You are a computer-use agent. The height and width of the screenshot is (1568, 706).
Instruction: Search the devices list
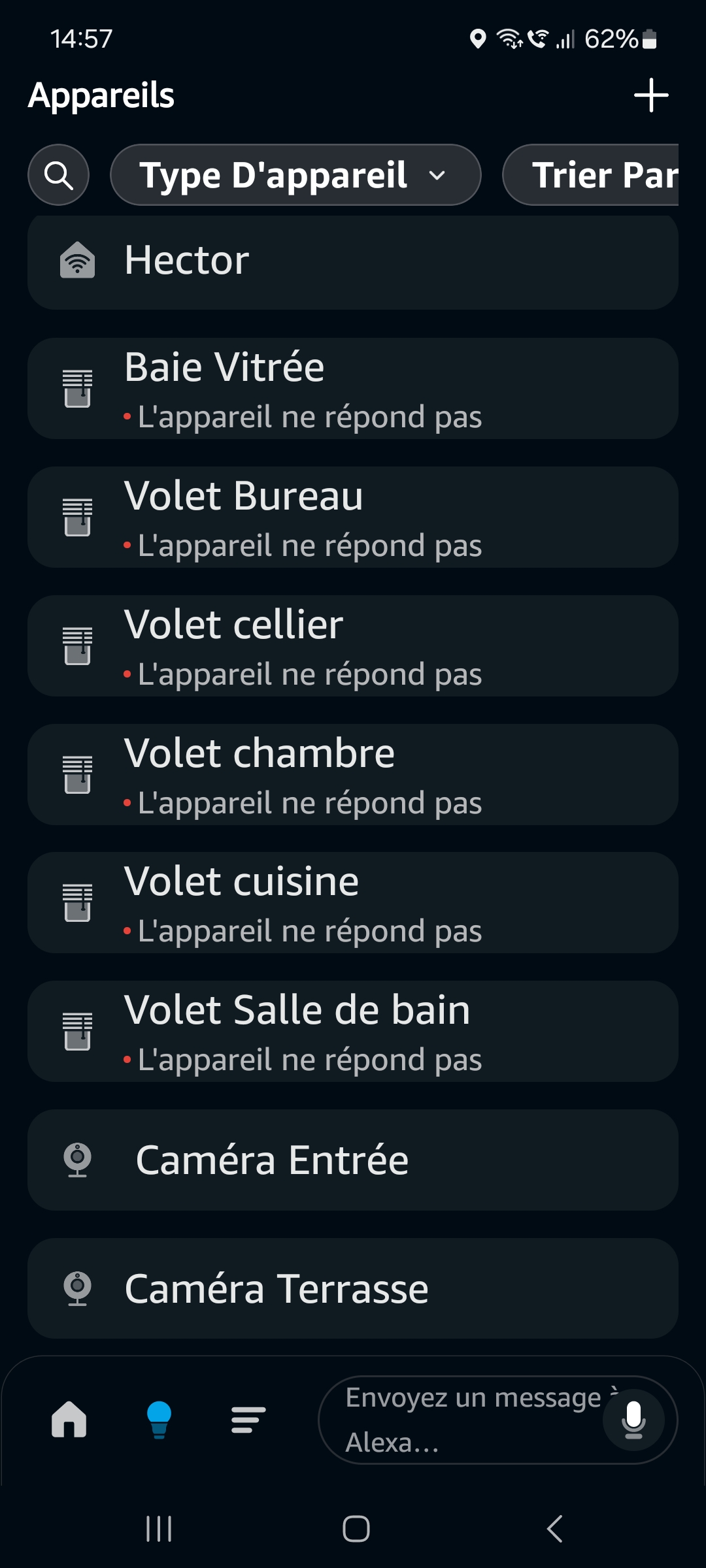point(59,175)
